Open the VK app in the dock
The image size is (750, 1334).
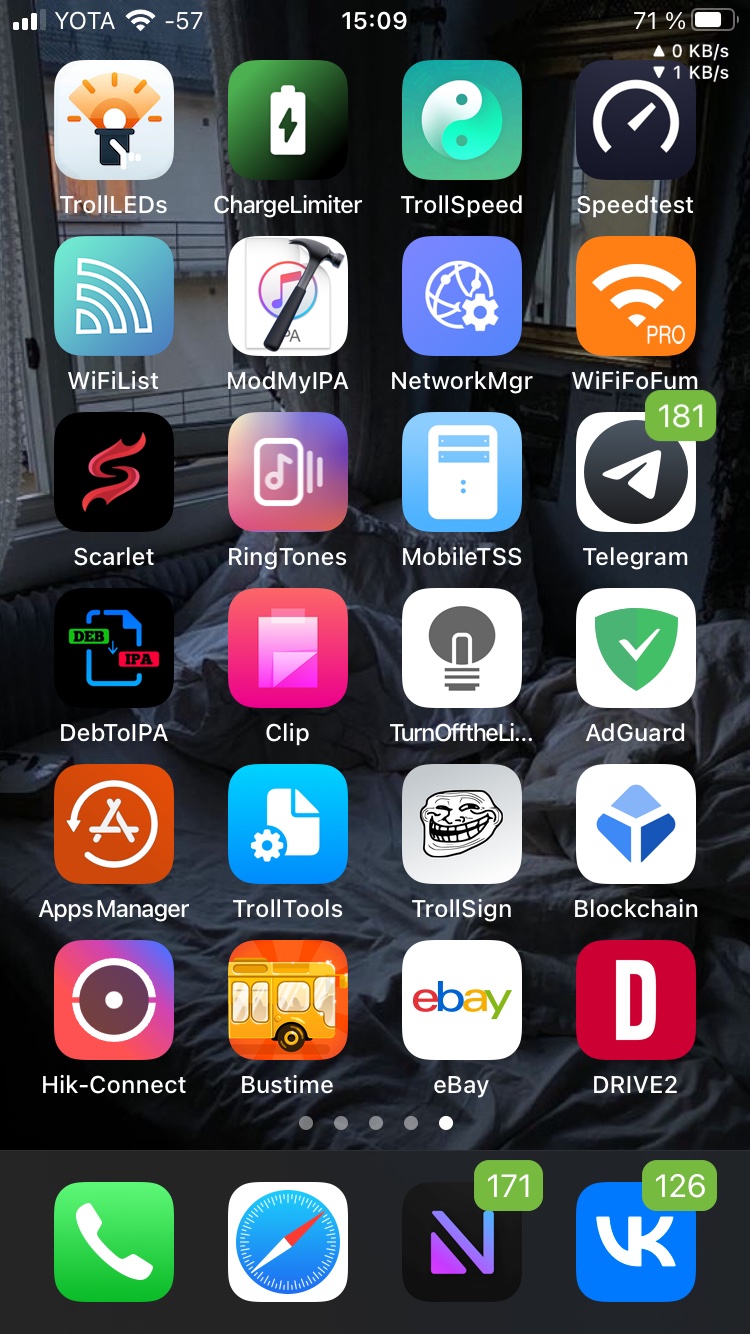pos(635,1243)
